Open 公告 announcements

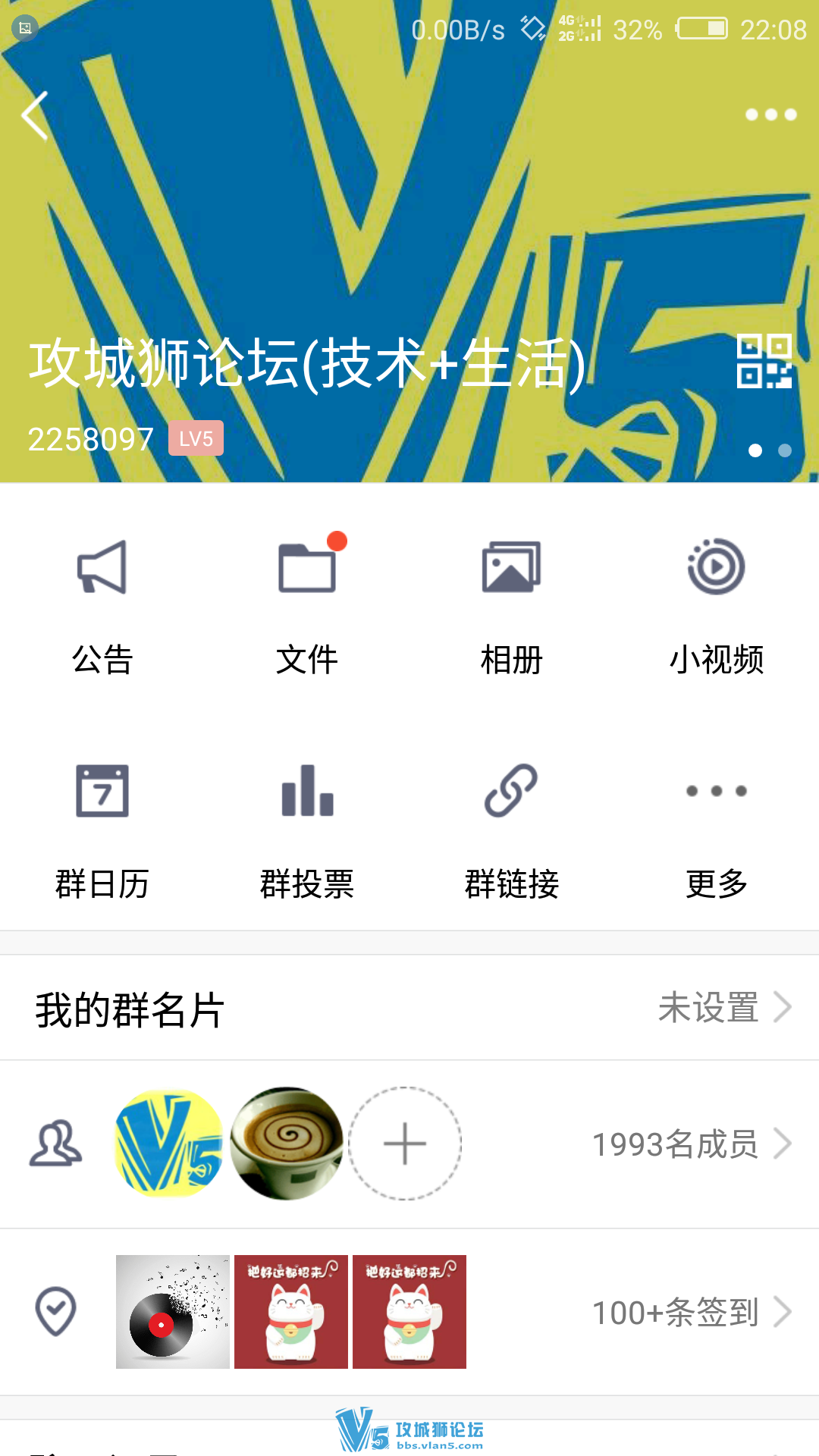point(102,604)
